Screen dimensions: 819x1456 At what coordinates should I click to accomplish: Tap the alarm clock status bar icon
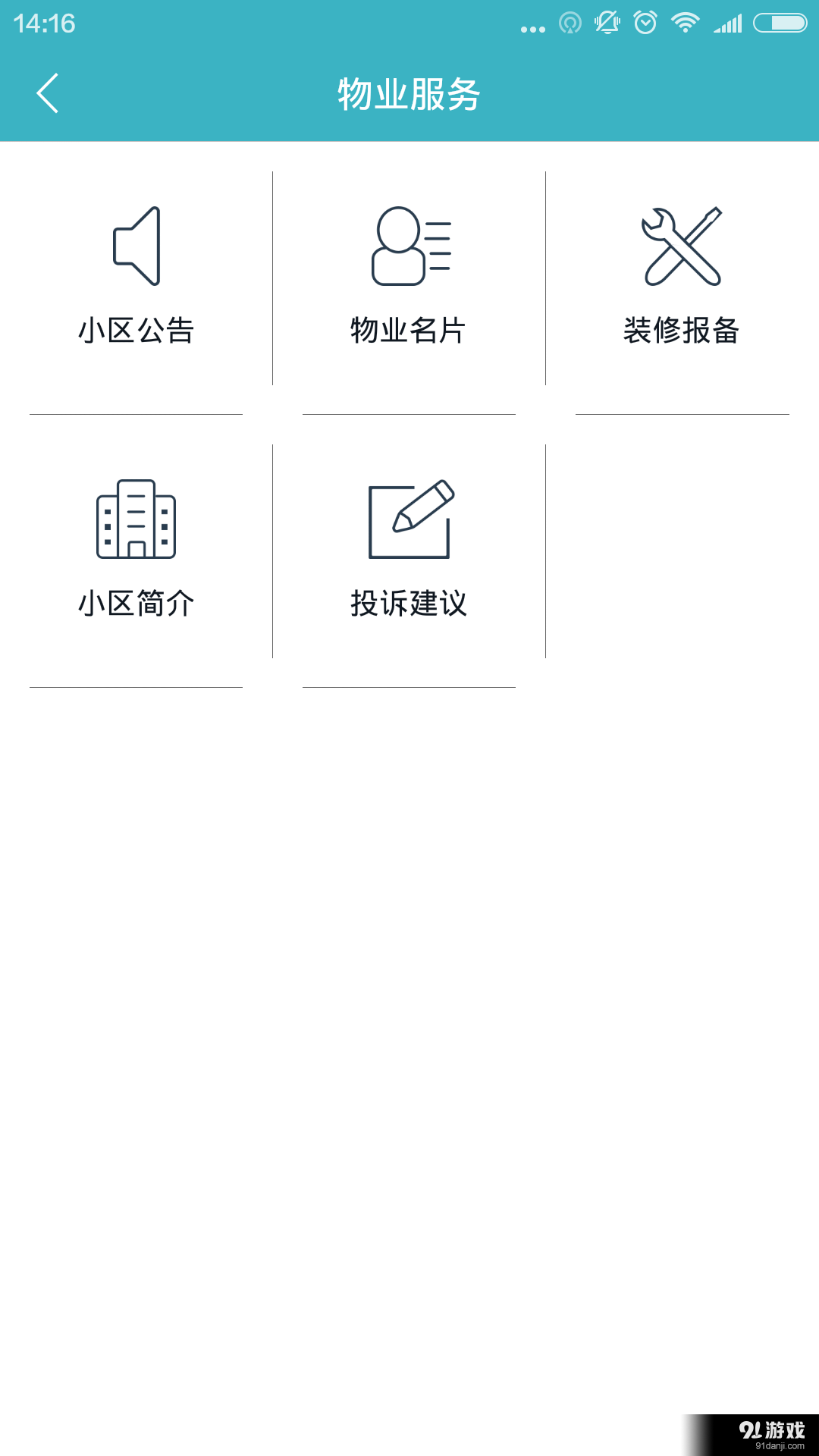[645, 23]
